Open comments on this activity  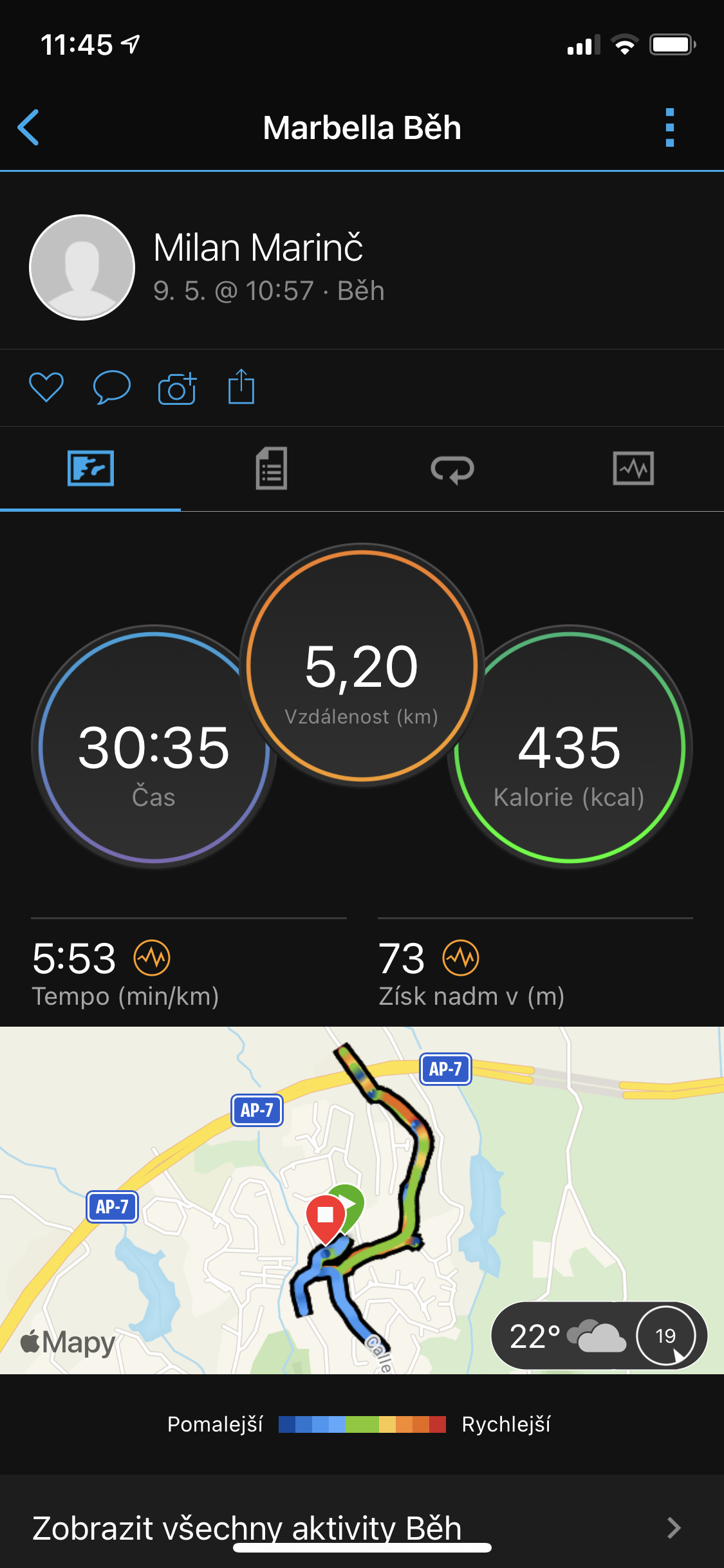coord(112,387)
